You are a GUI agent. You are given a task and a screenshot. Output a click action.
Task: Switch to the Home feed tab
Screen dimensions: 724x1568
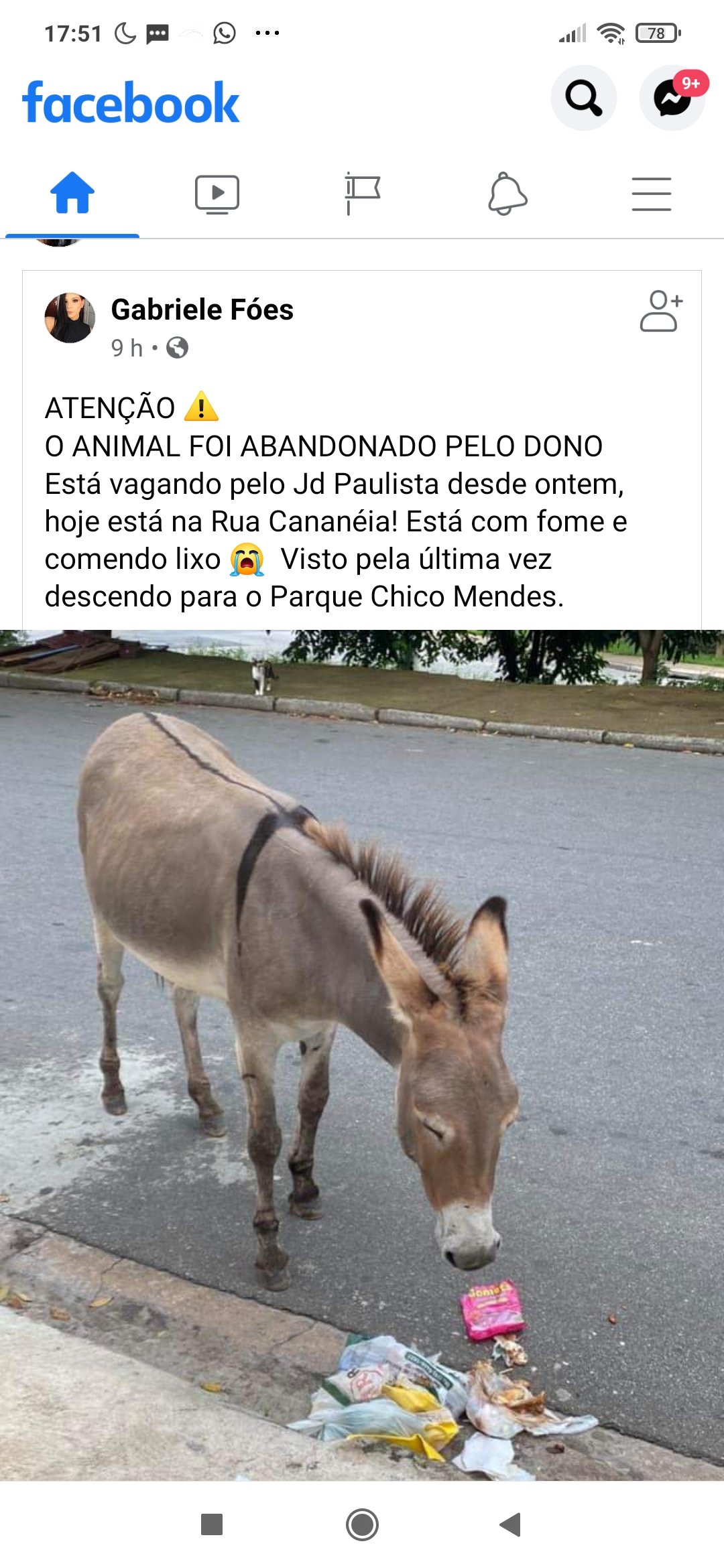pos(72,194)
